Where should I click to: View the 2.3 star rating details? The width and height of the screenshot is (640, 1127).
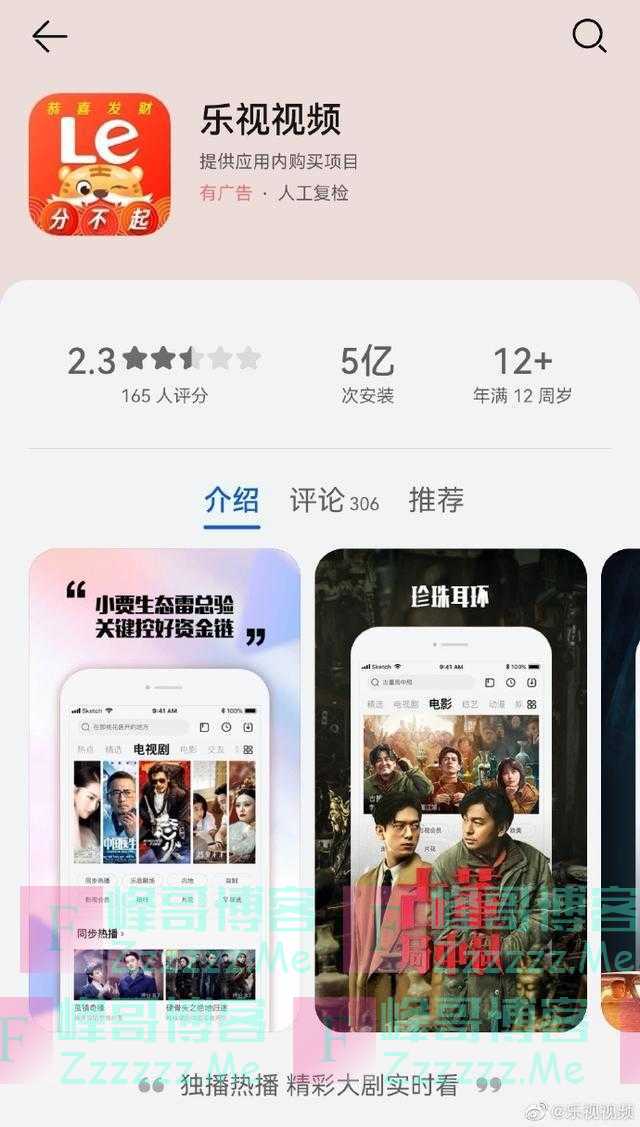[164, 374]
